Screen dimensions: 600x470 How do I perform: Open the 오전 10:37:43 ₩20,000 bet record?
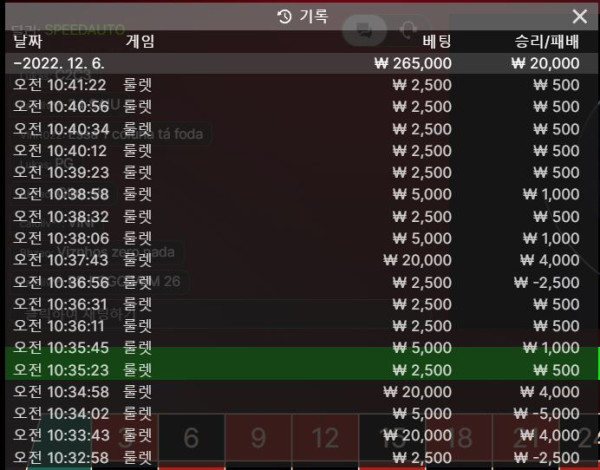(x=300, y=260)
